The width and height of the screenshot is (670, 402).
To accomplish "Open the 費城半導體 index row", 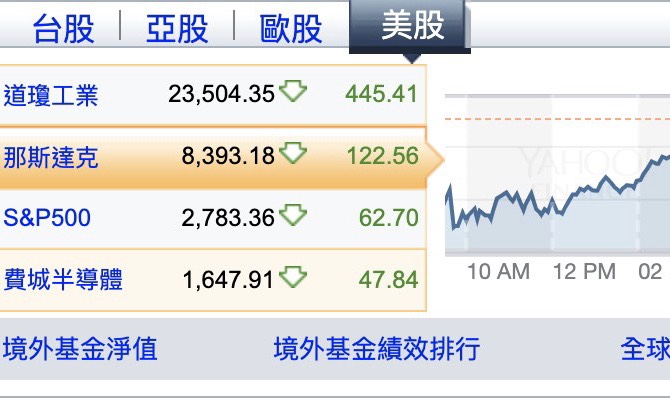I will [x=63, y=279].
